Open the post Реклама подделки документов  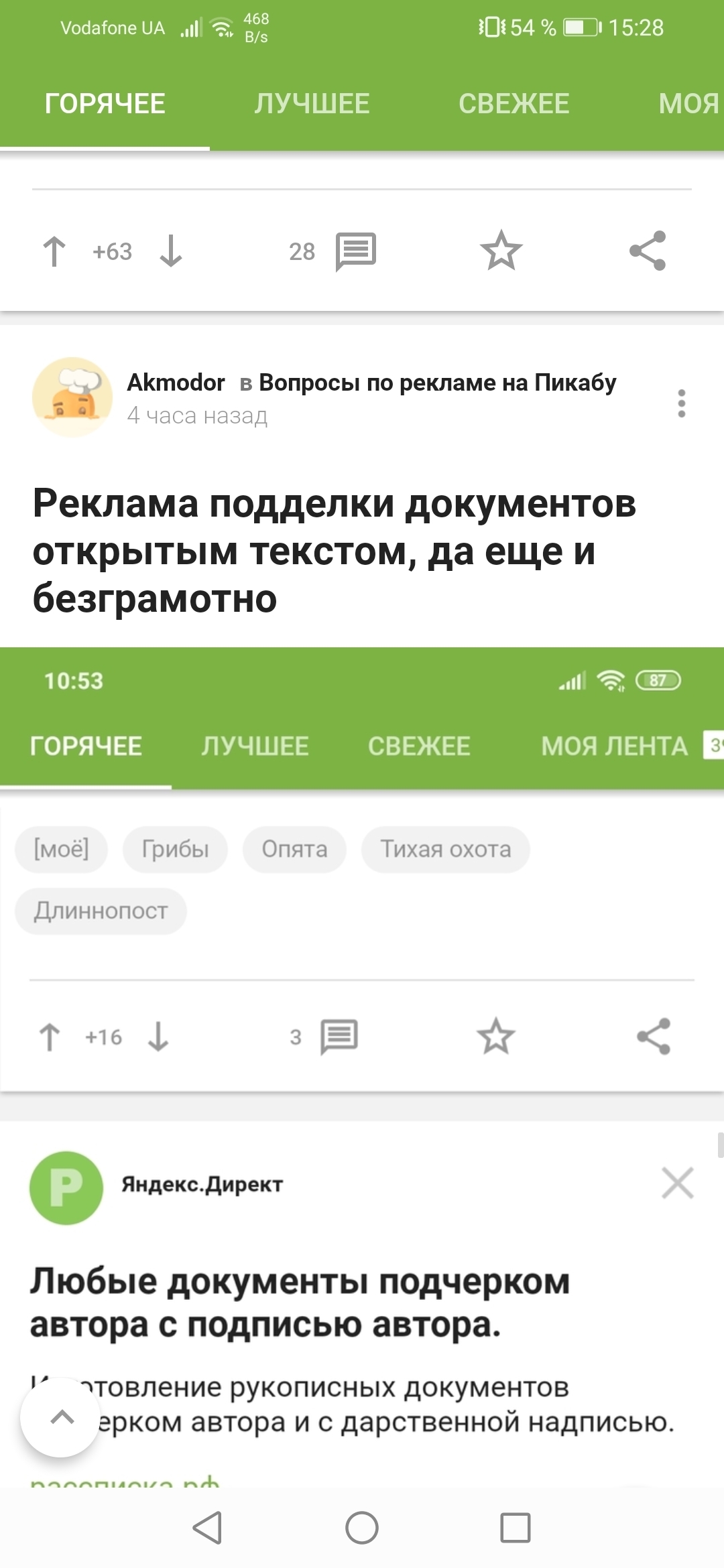334,550
